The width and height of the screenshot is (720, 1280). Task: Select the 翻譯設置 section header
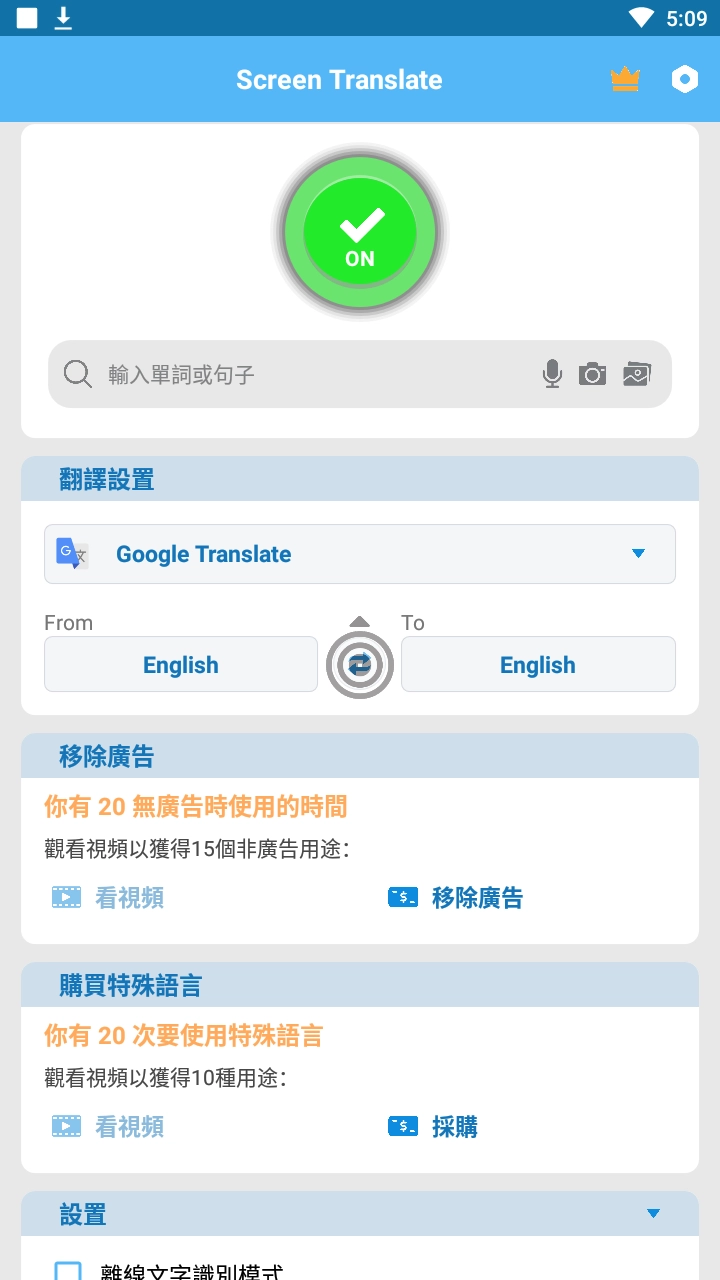pyautogui.click(x=360, y=478)
